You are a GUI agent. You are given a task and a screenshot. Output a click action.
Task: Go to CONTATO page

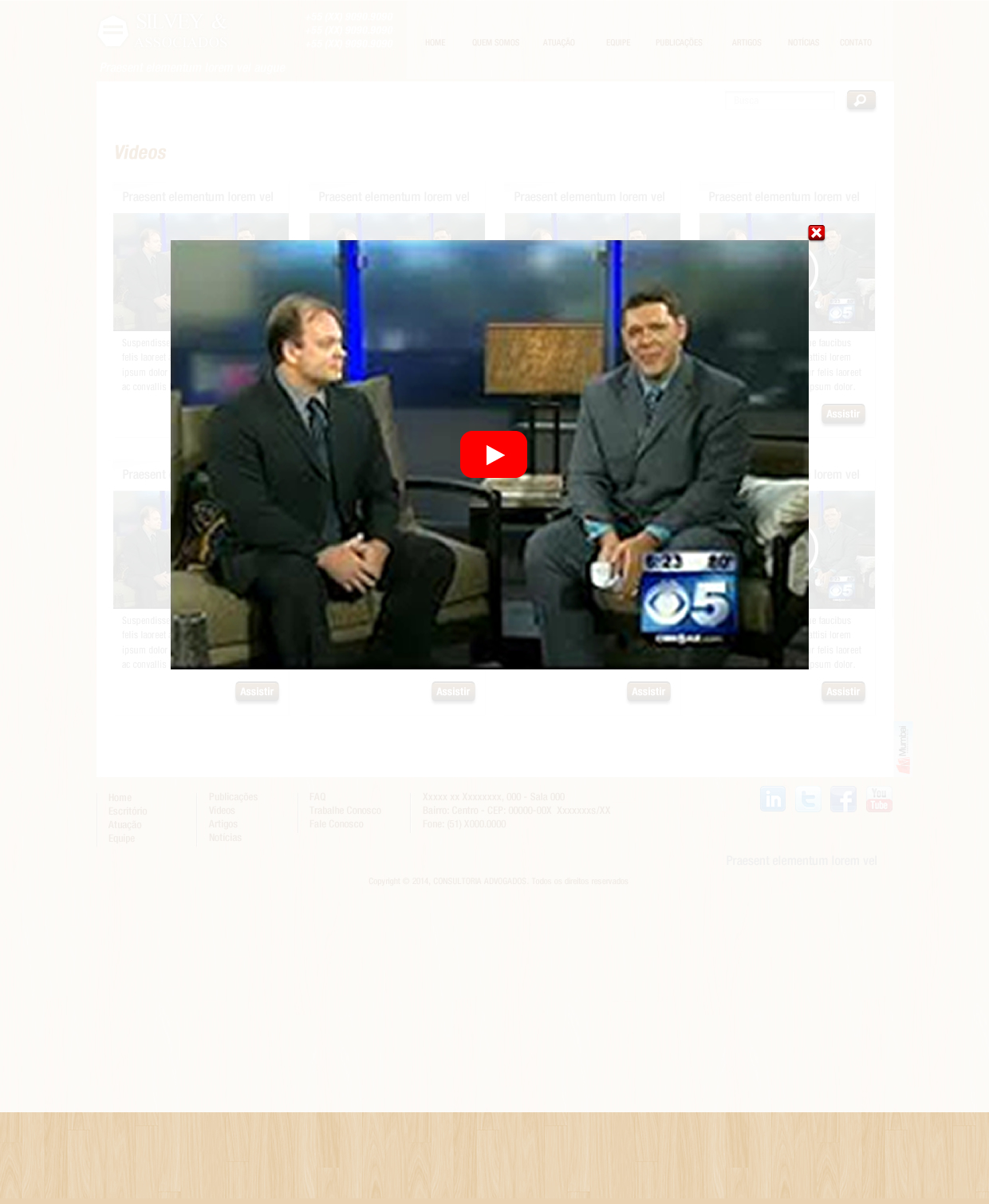[855, 43]
